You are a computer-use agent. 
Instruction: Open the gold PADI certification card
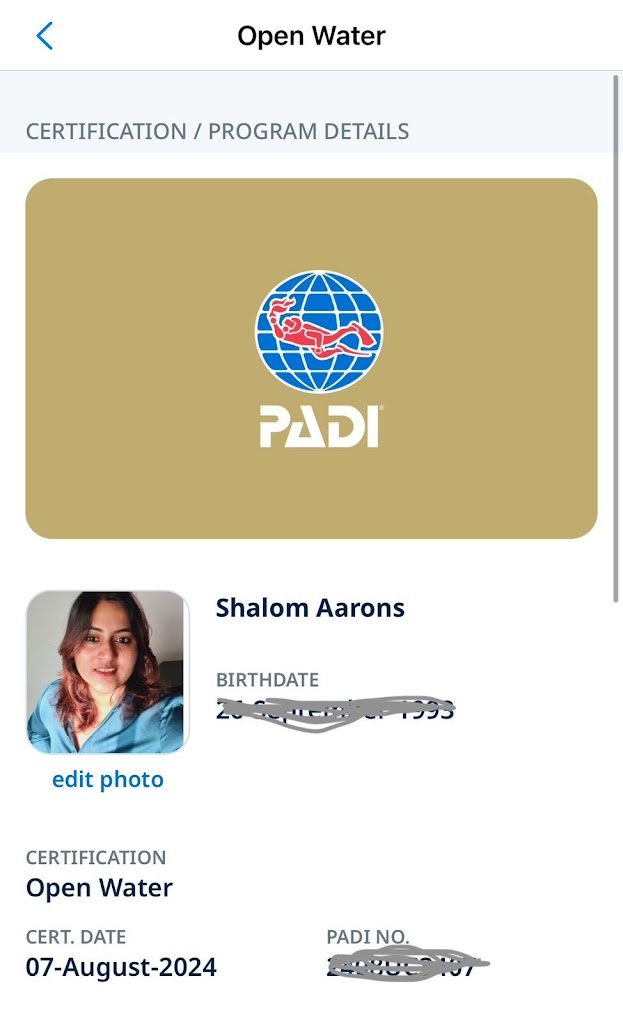pyautogui.click(x=311, y=358)
